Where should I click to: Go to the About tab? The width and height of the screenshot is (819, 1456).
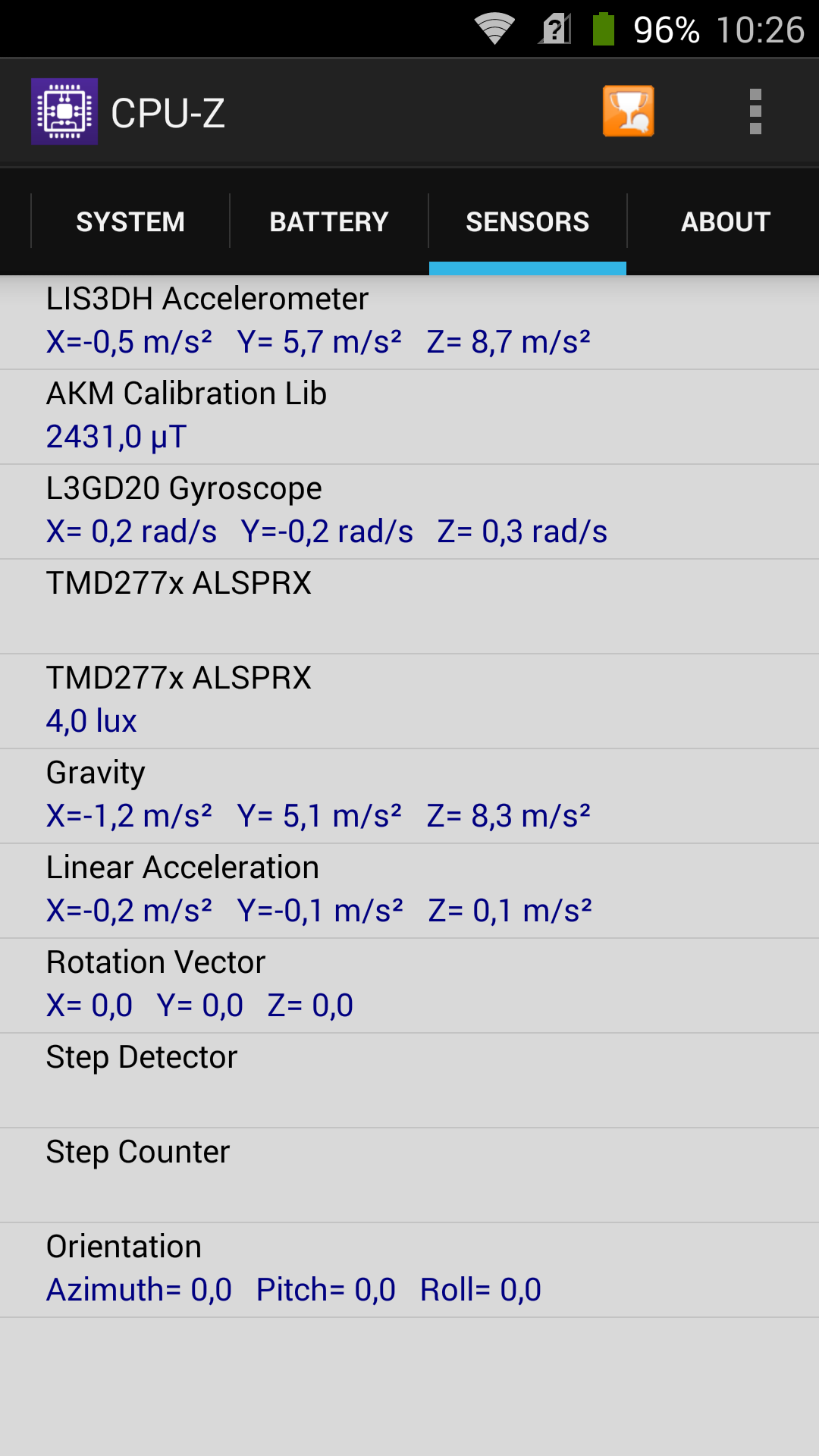pyautogui.click(x=726, y=221)
